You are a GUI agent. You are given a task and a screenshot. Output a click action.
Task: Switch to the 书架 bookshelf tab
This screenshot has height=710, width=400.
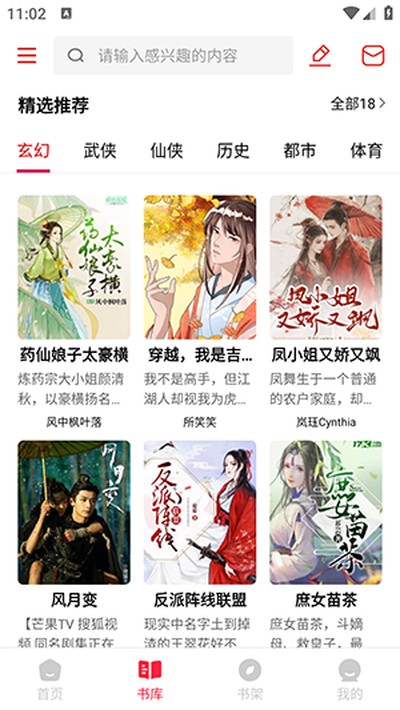(x=250, y=680)
